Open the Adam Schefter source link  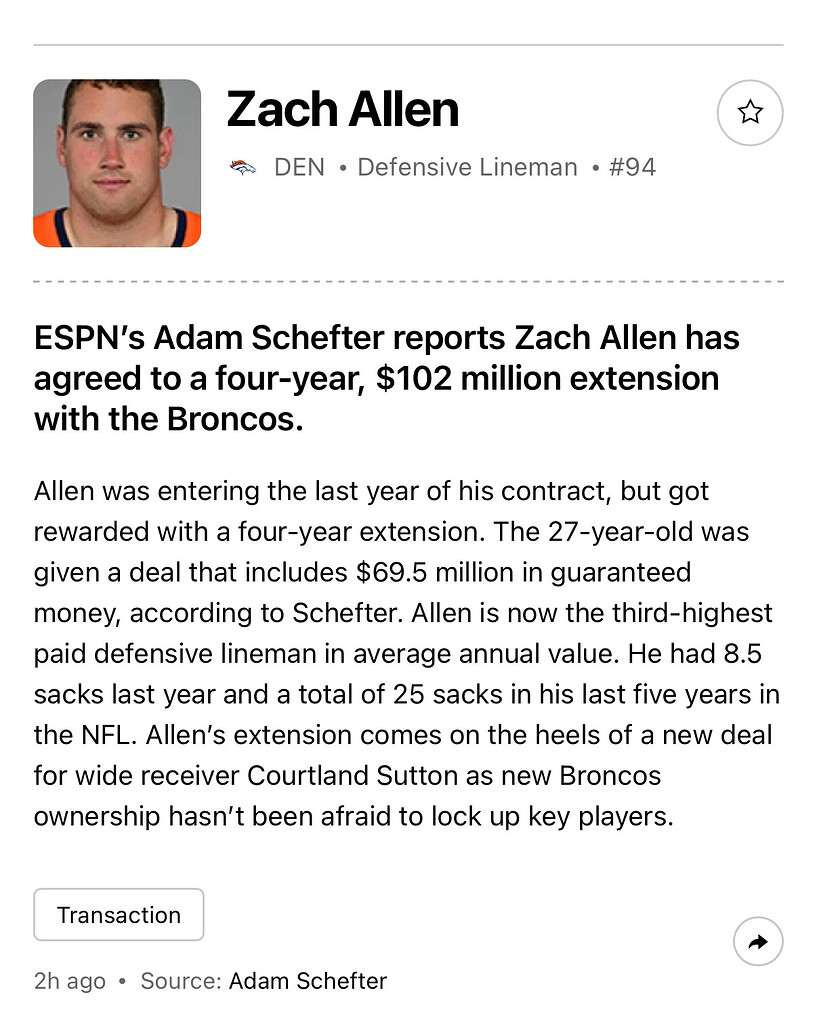(x=307, y=981)
